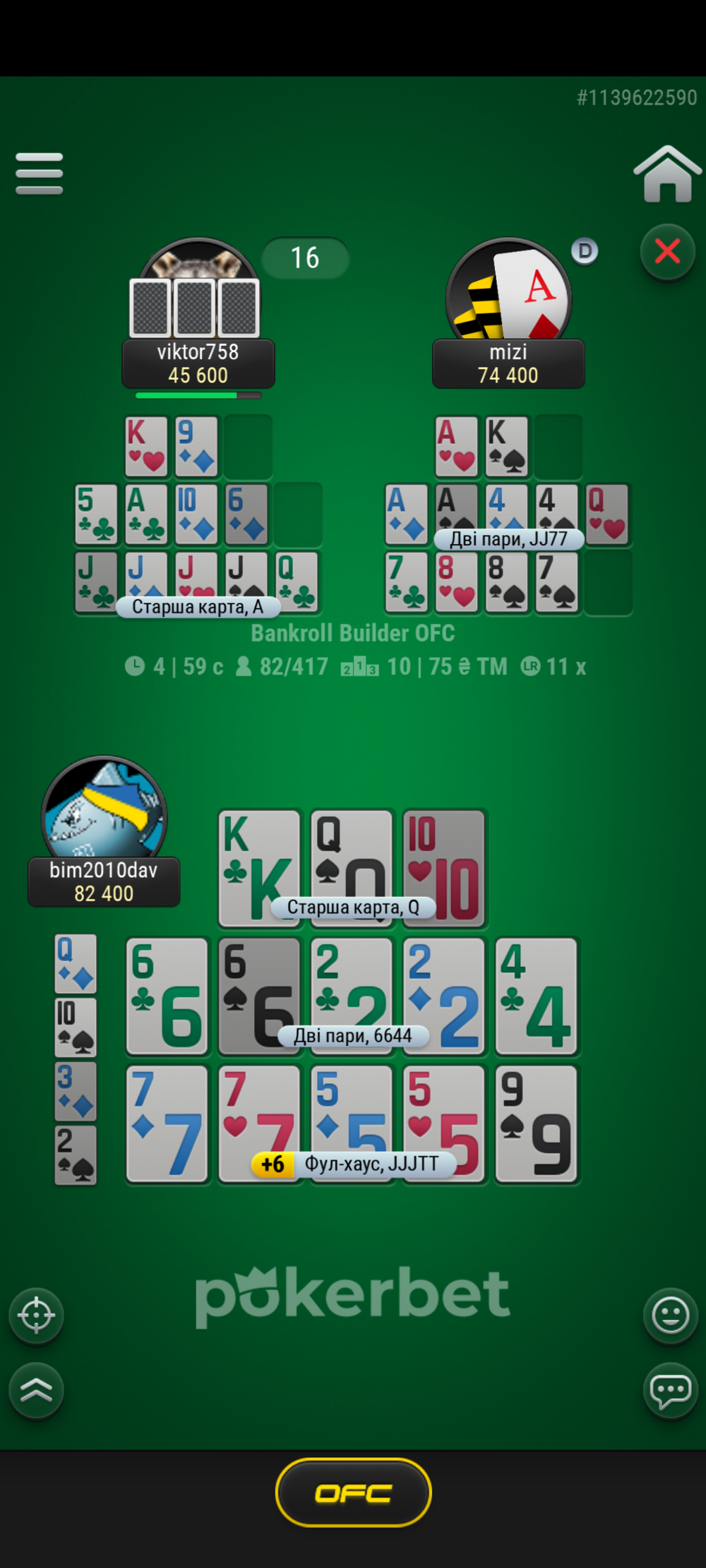Open the chat bubble

tap(670, 1390)
